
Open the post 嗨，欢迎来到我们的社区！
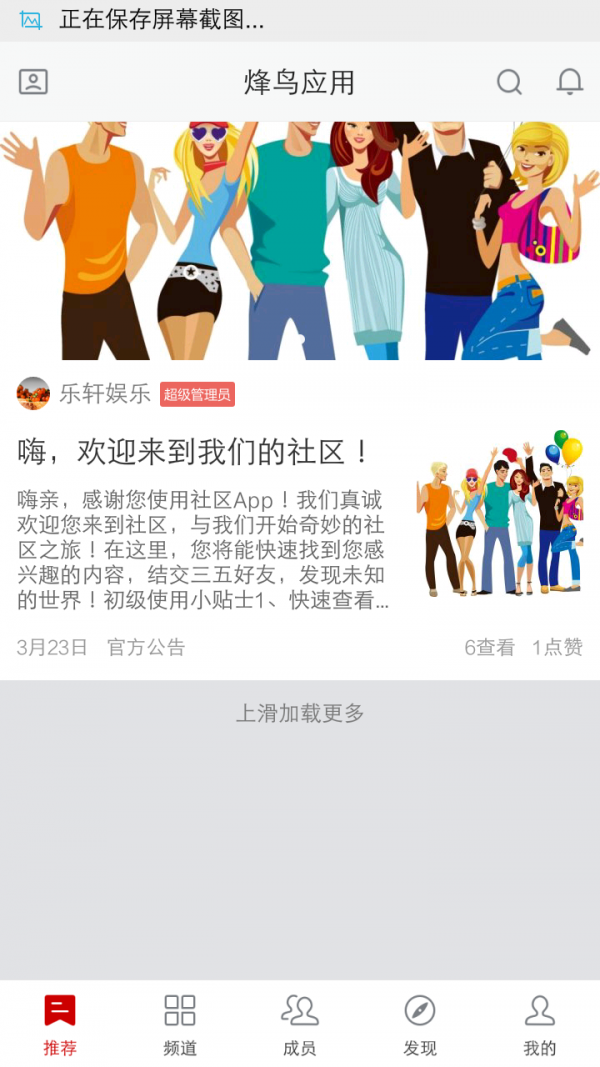[x=195, y=452]
